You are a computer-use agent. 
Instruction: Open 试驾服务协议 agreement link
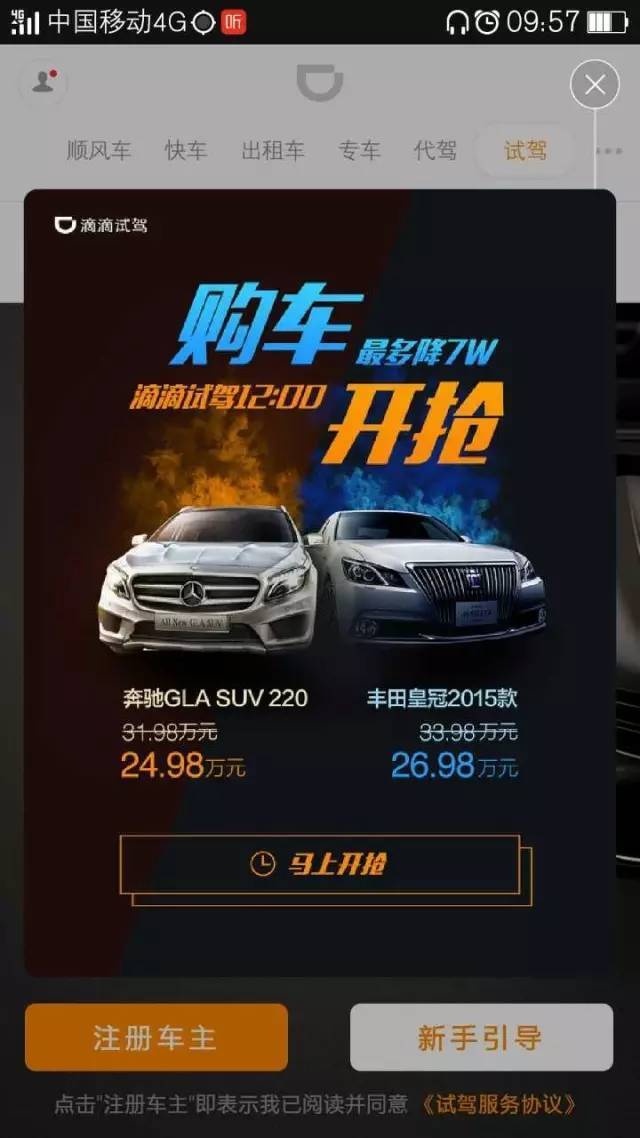point(499,1105)
